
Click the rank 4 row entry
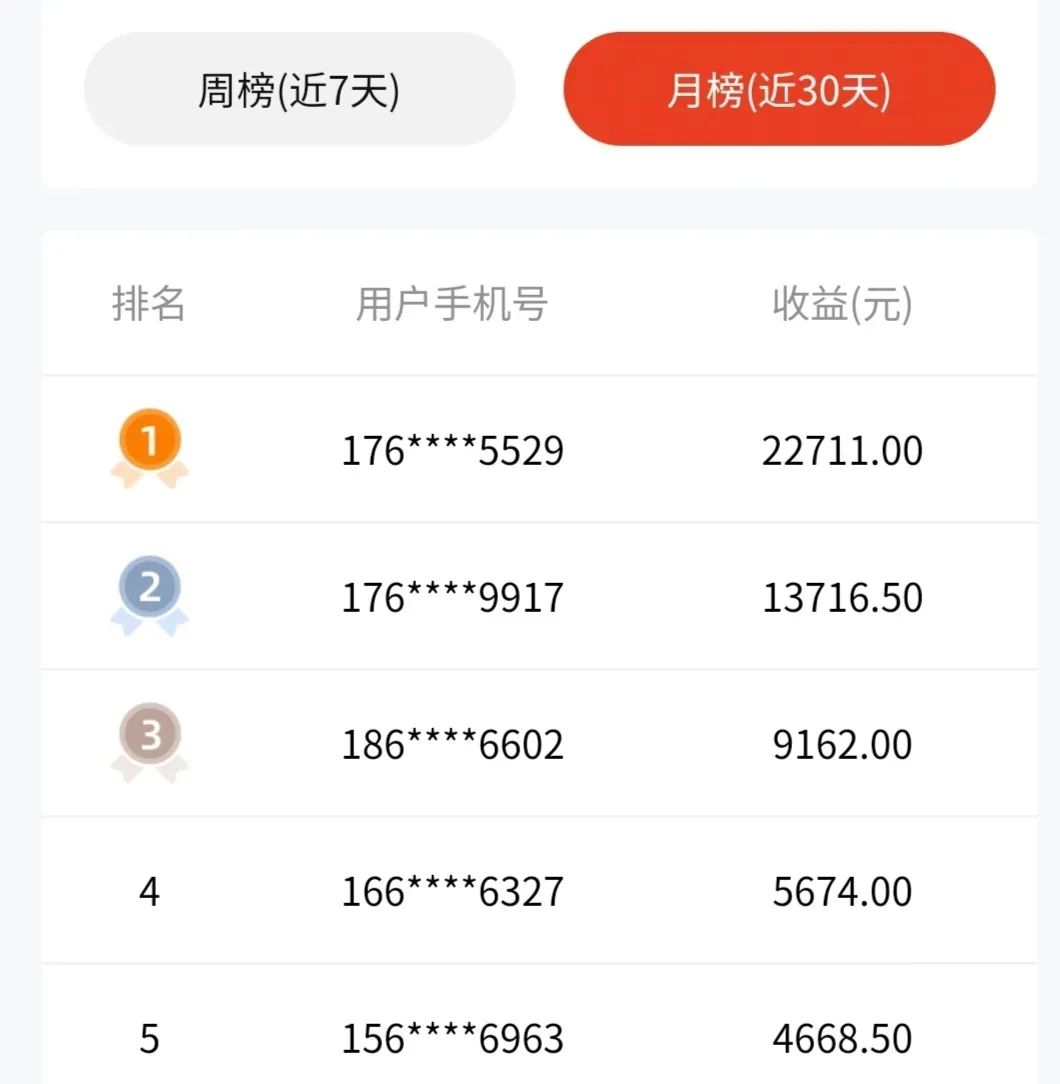point(150,891)
